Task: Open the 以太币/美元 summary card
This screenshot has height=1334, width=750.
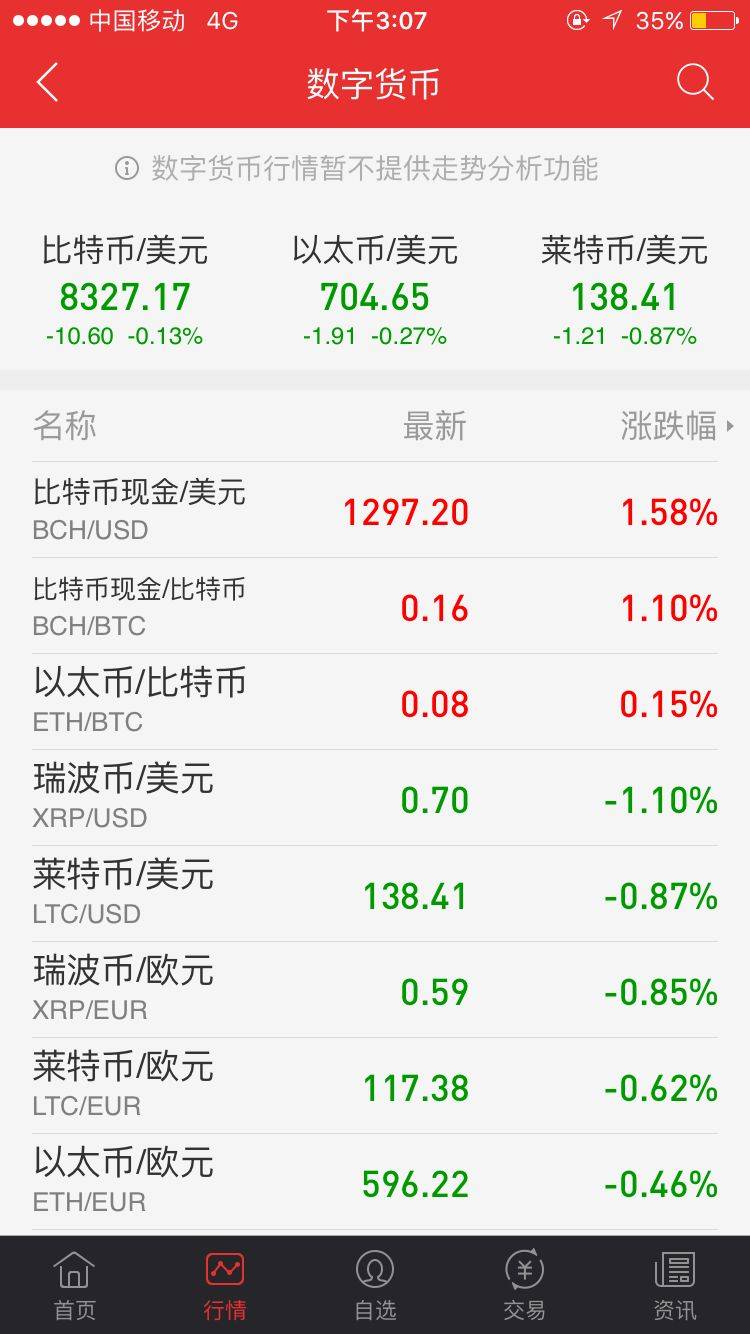Action: pyautogui.click(x=375, y=291)
